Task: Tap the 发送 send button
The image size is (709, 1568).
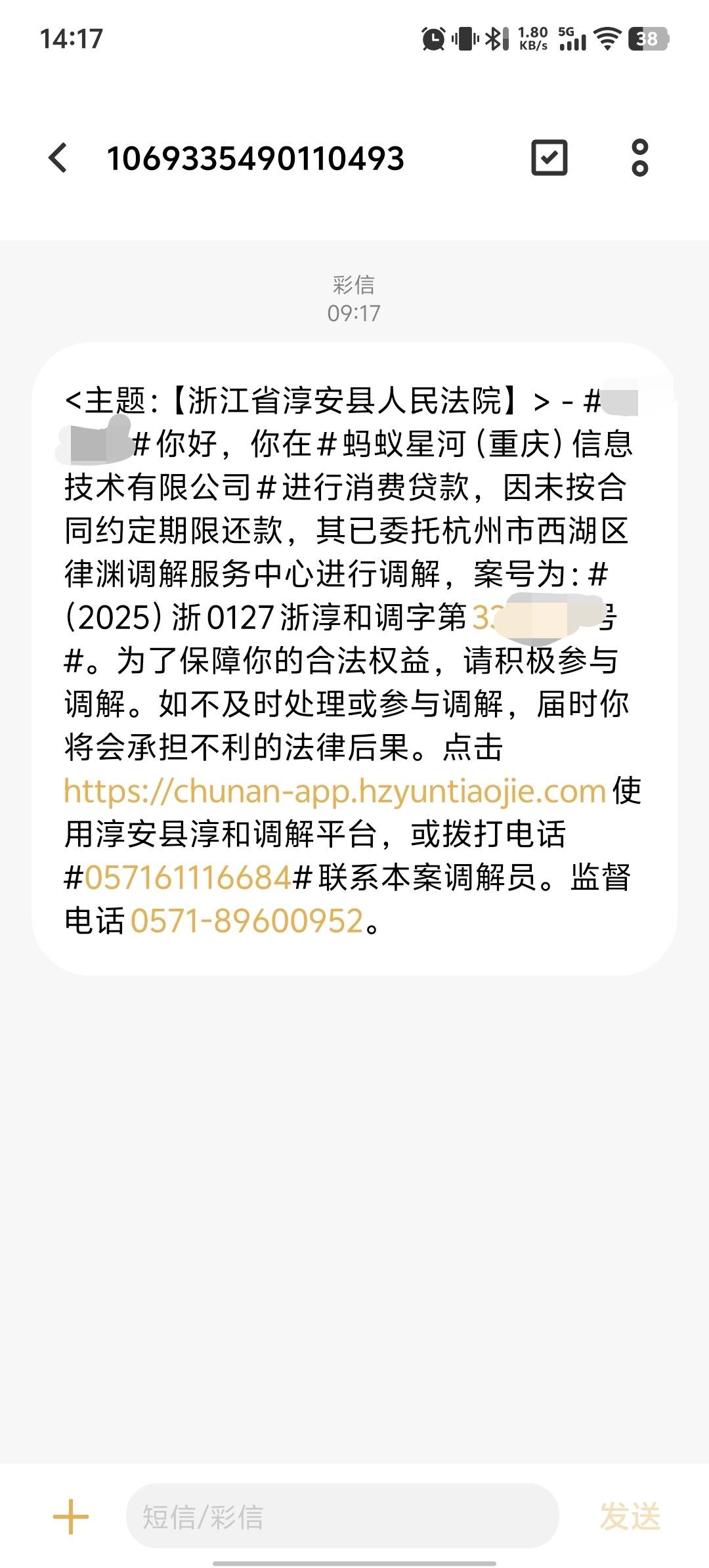Action: point(630,1517)
